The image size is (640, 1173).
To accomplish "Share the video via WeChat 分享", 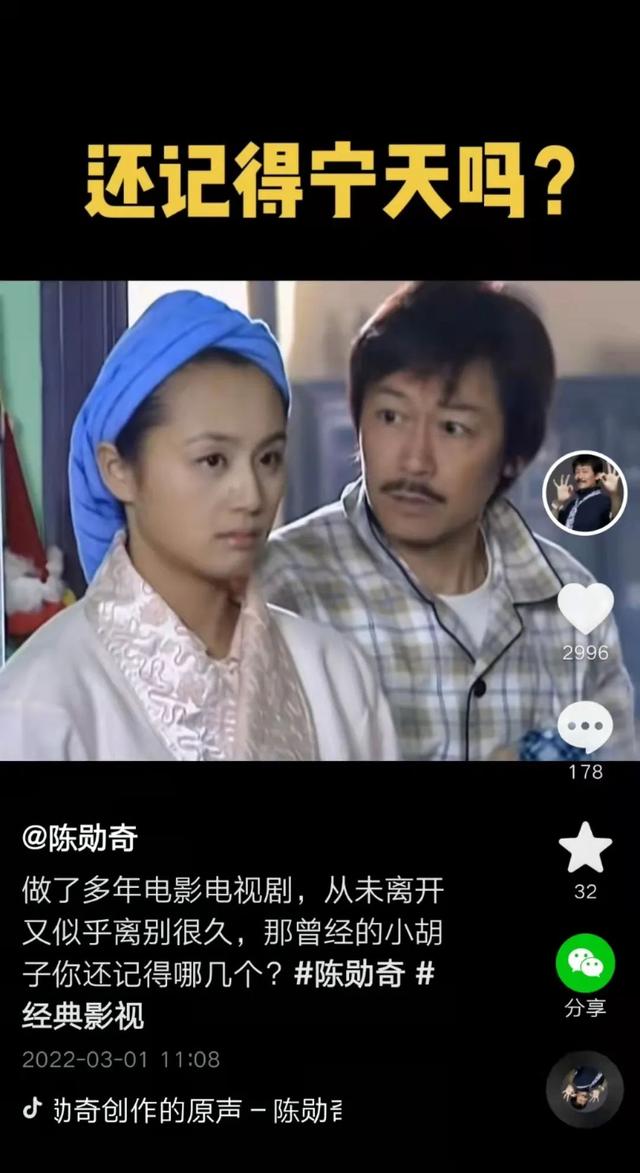I will 585,963.
